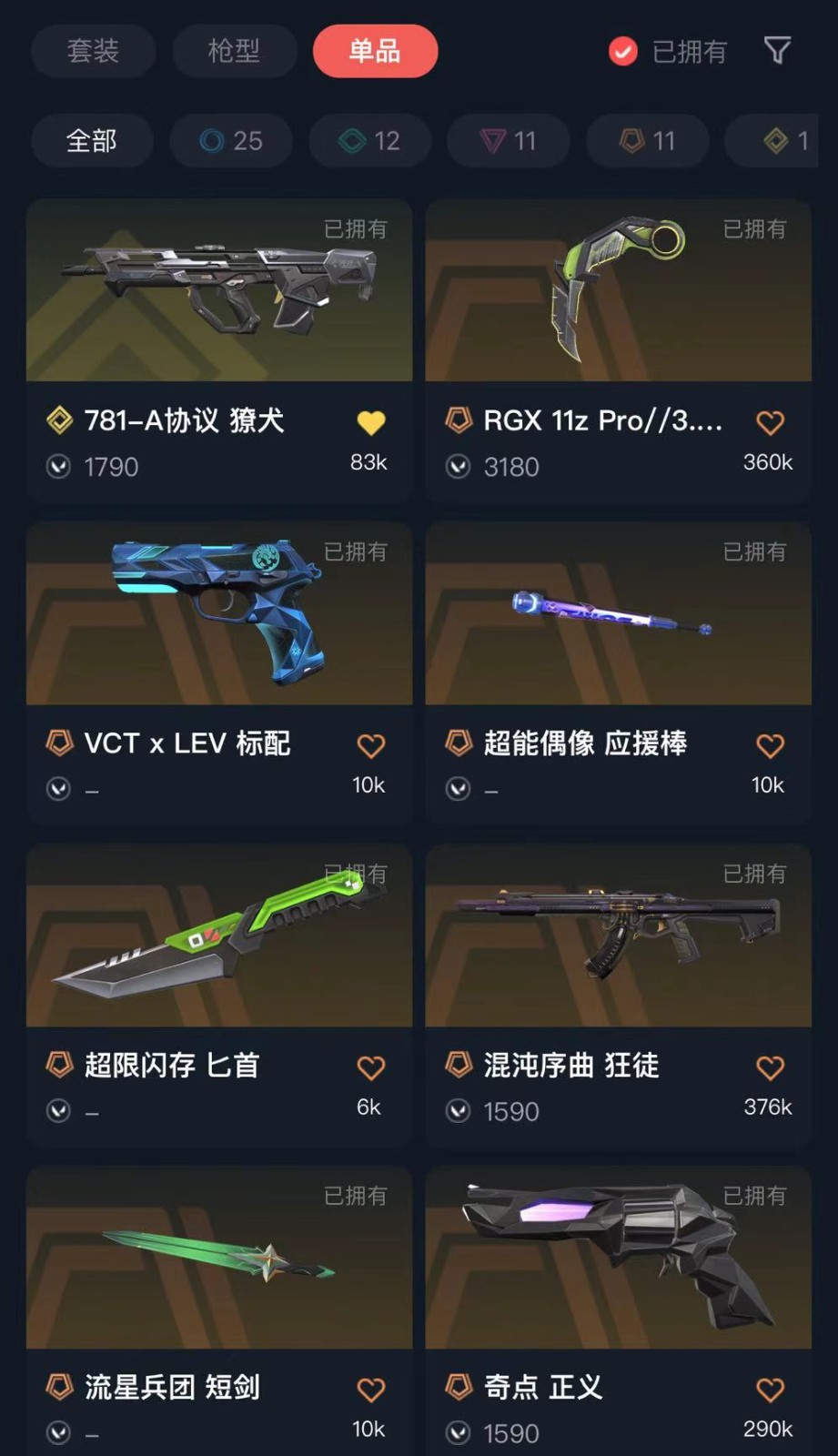Favorite the 超能偶像 应援棒 skin
Screen dimensions: 838x1456
(770, 746)
